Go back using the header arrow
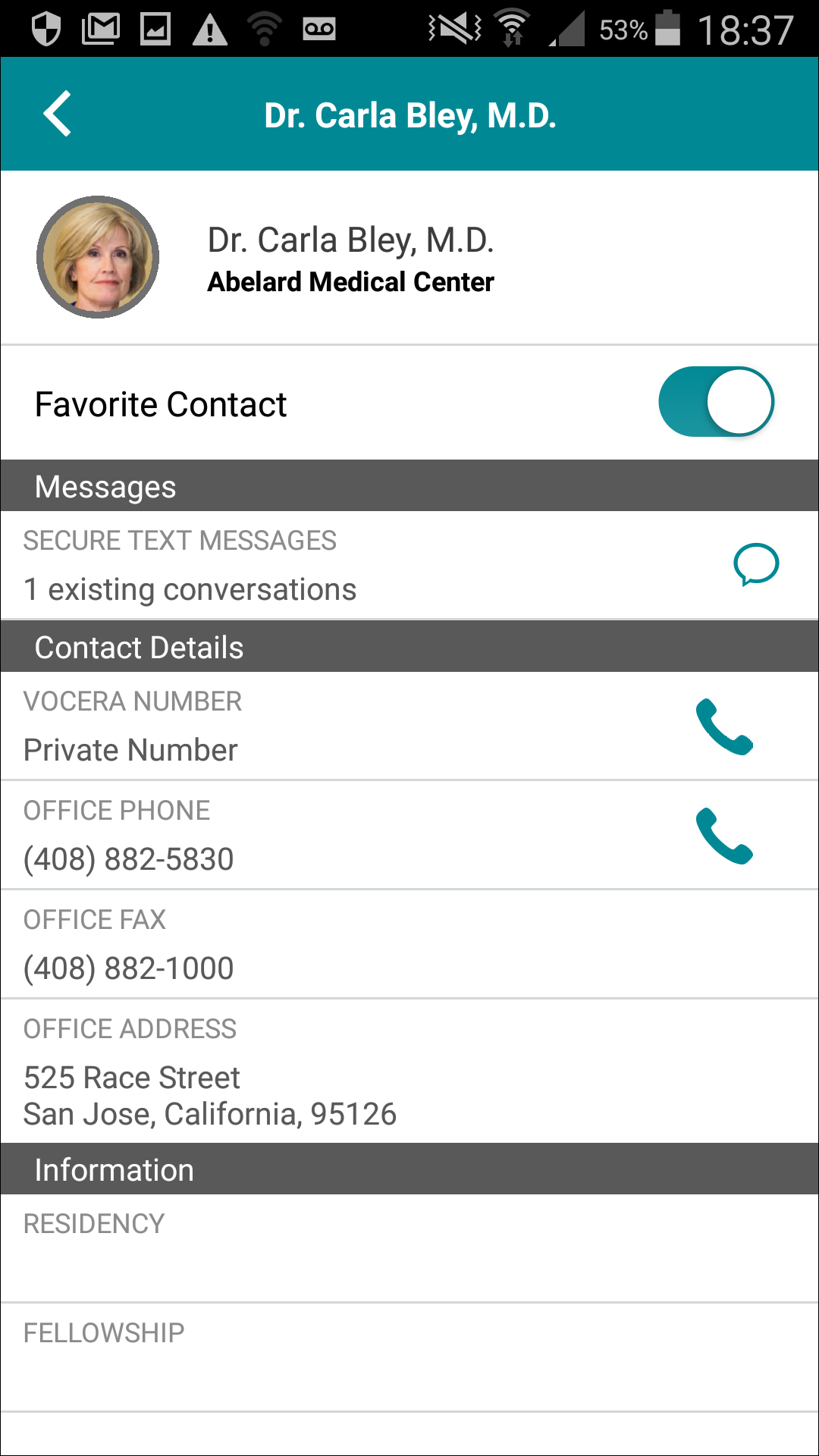The height and width of the screenshot is (1456, 819). tap(57, 114)
